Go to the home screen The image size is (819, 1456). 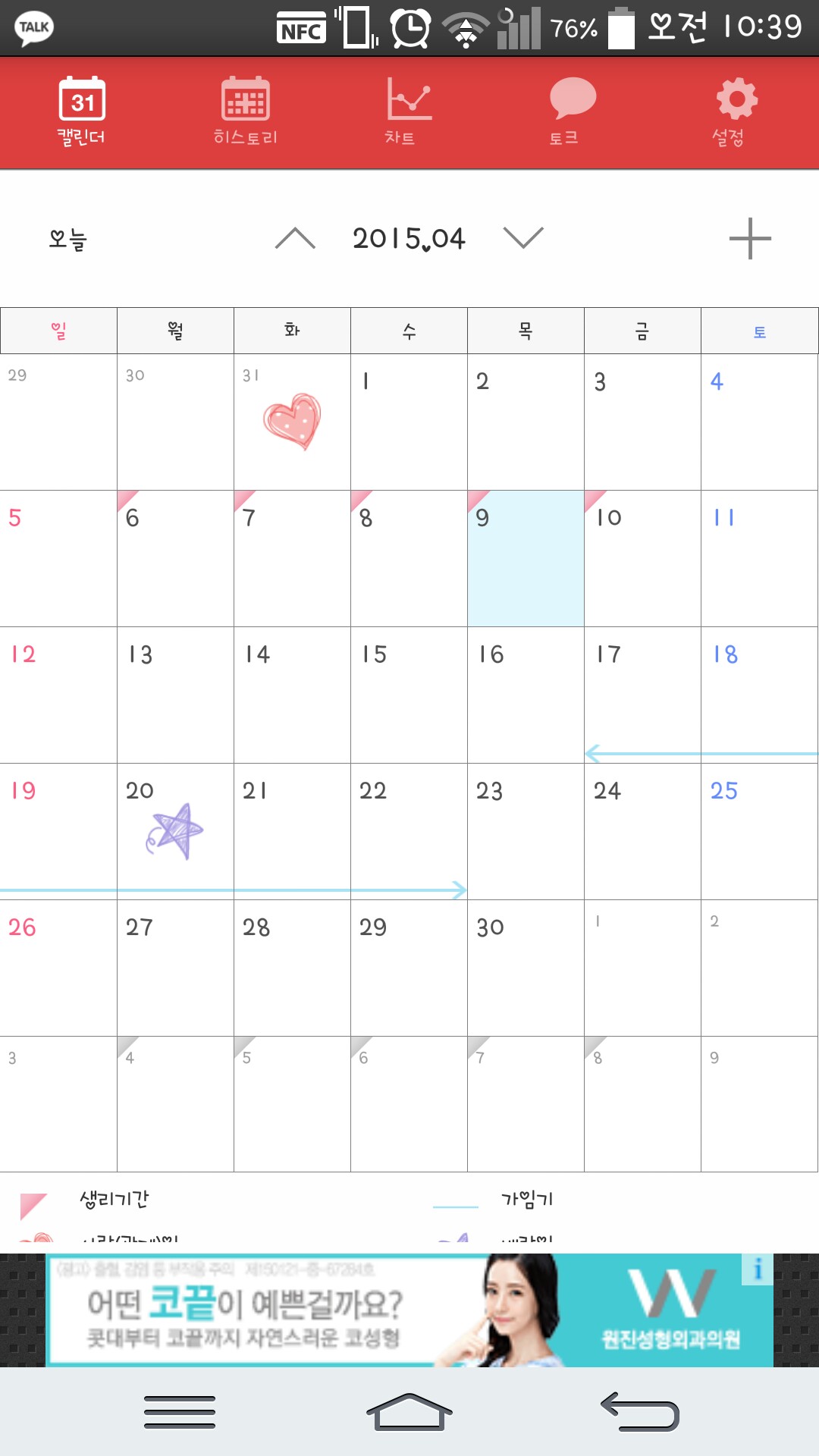coord(409,1411)
